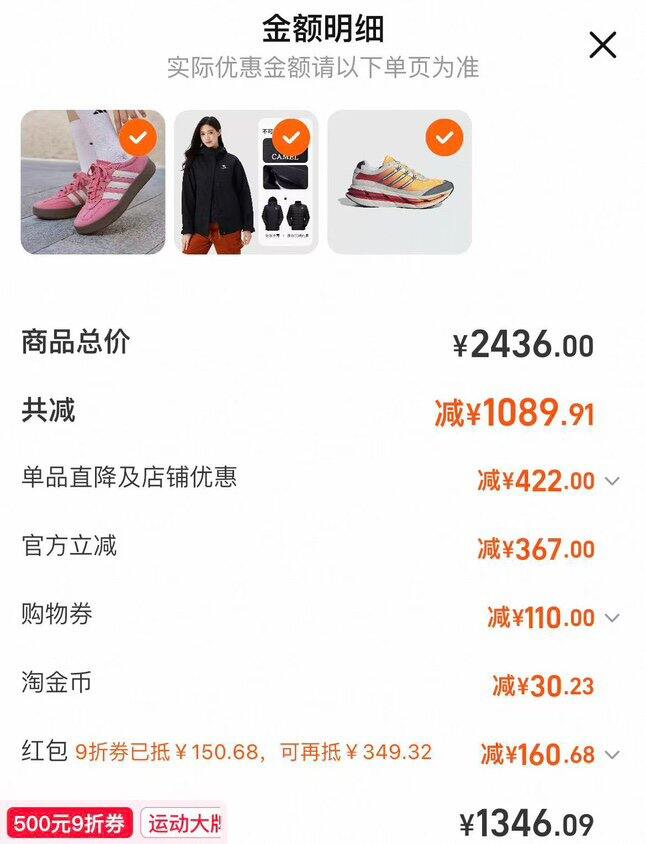Screen dimensions: 646x844
Task: Close the 金额明细 panel
Action: point(602,45)
